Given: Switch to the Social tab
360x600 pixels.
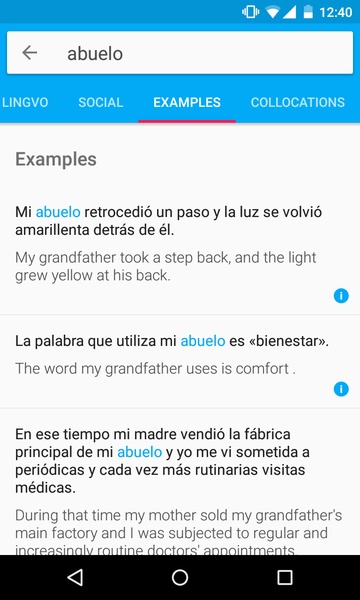Looking at the screenshot, I should (101, 102).
